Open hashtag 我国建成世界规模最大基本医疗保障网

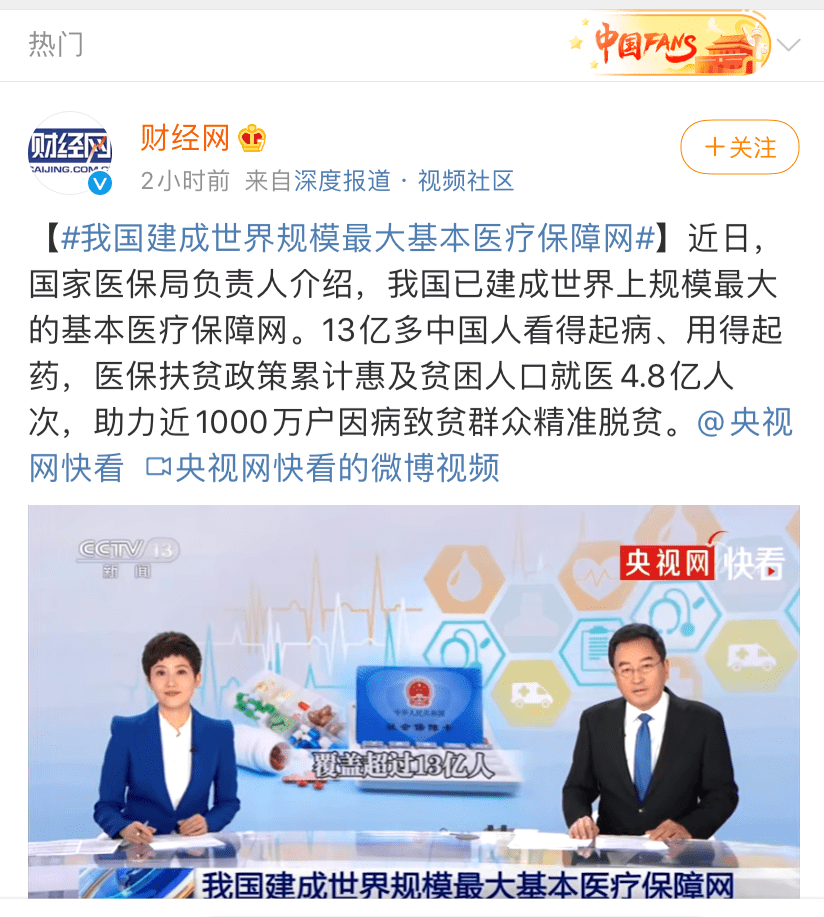click(359, 238)
